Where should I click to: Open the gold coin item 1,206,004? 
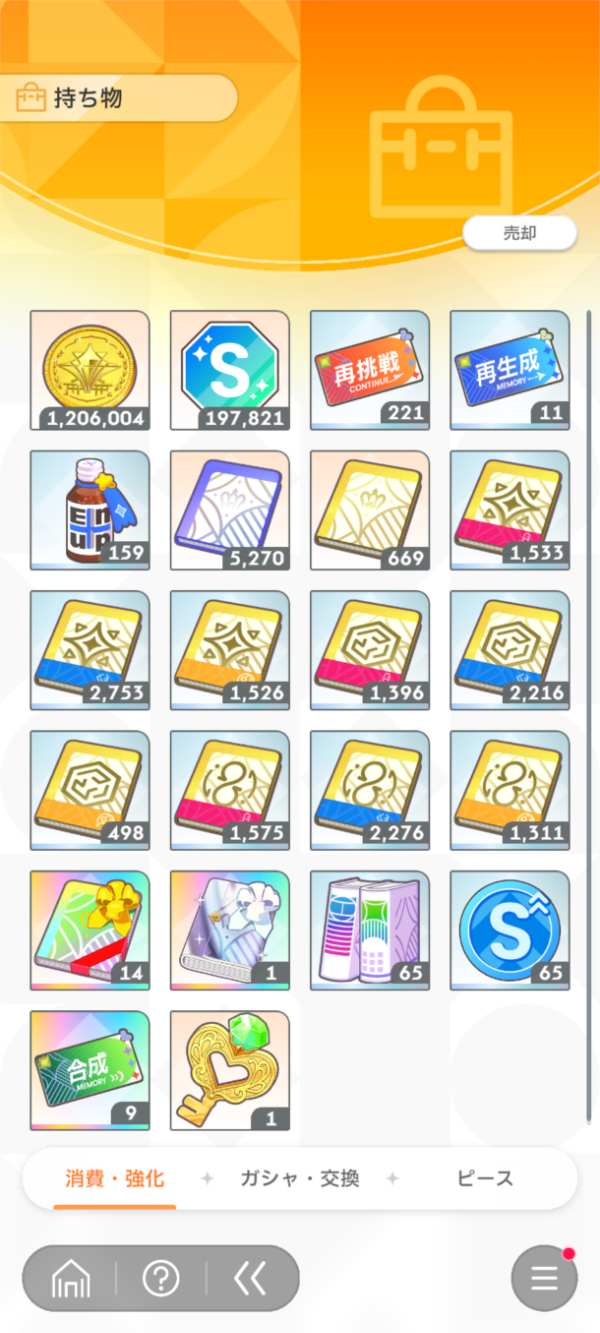[x=90, y=370]
